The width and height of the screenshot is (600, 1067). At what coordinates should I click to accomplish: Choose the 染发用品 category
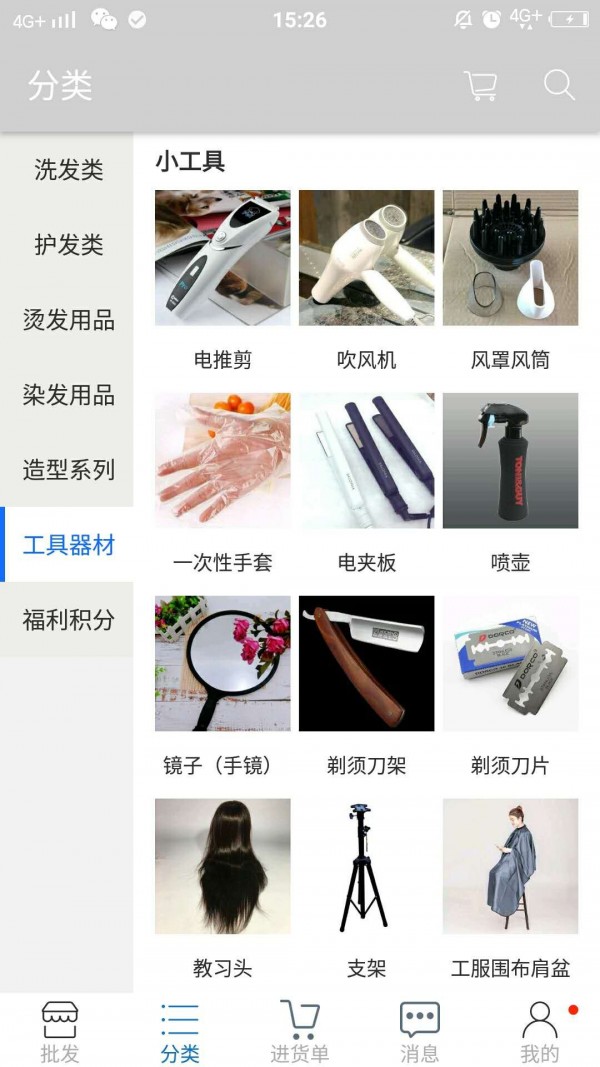[68, 395]
